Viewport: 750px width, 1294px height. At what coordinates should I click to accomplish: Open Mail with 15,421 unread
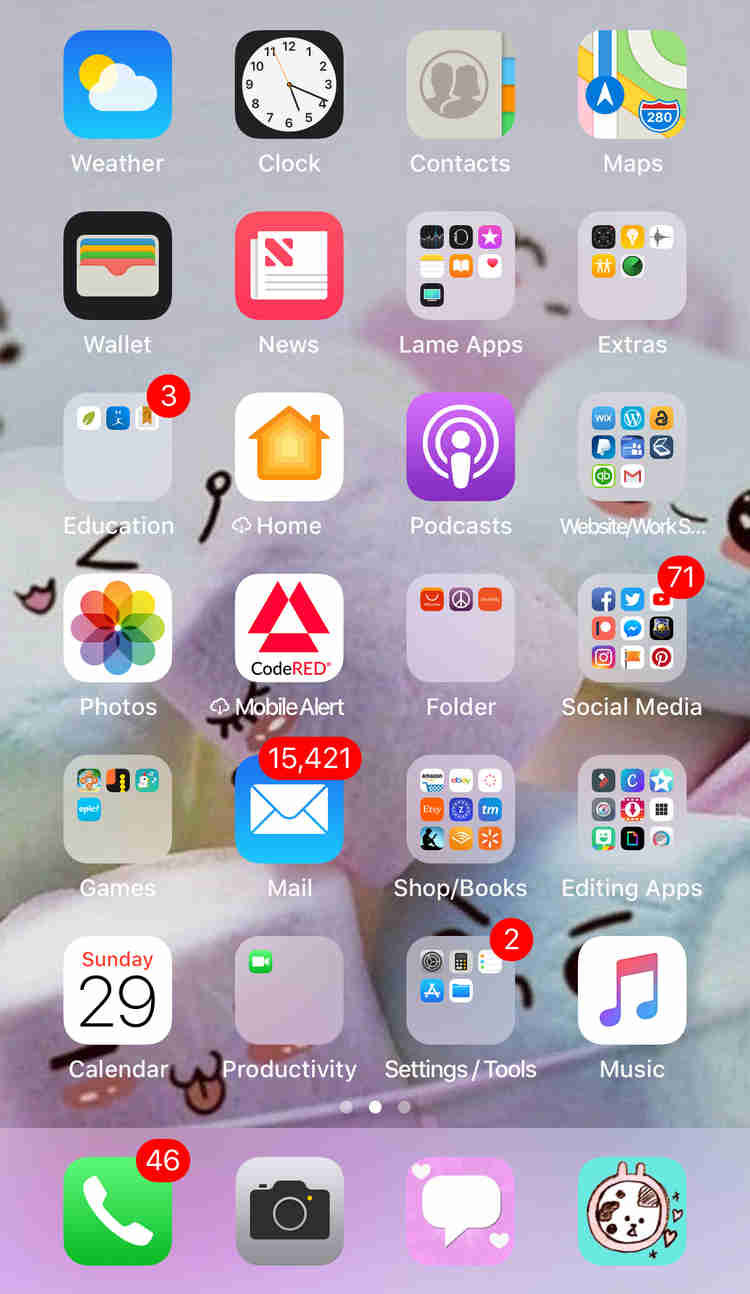coord(289,809)
